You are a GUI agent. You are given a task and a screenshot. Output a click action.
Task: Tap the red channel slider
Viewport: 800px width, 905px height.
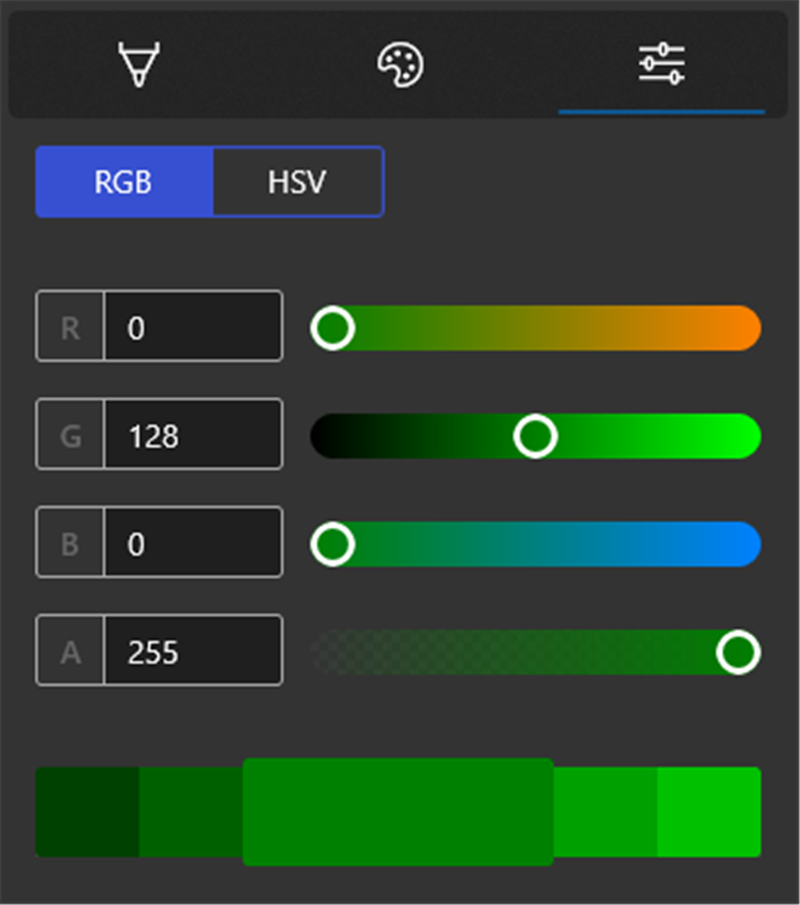coord(536,328)
